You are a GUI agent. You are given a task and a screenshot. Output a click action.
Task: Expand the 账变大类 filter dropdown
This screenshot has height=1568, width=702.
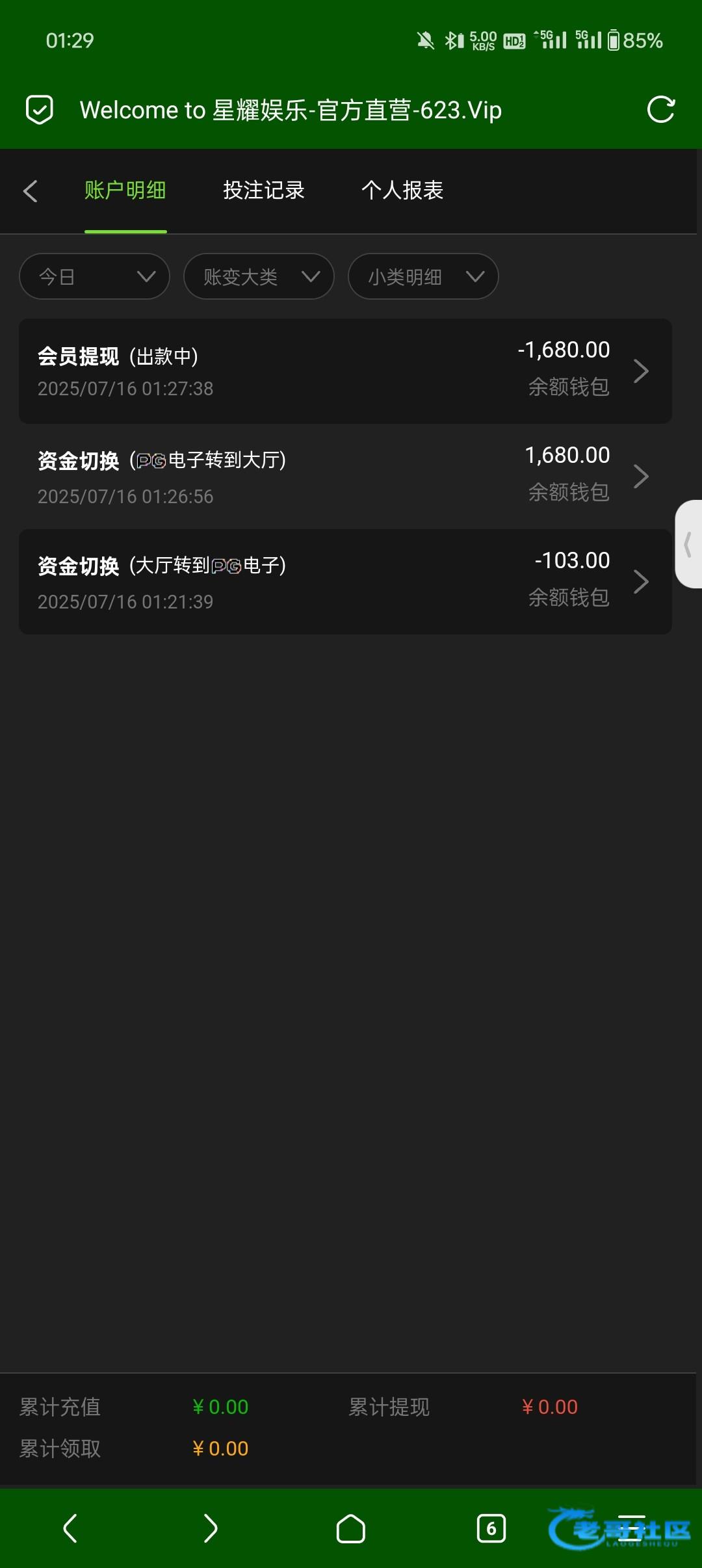(259, 276)
